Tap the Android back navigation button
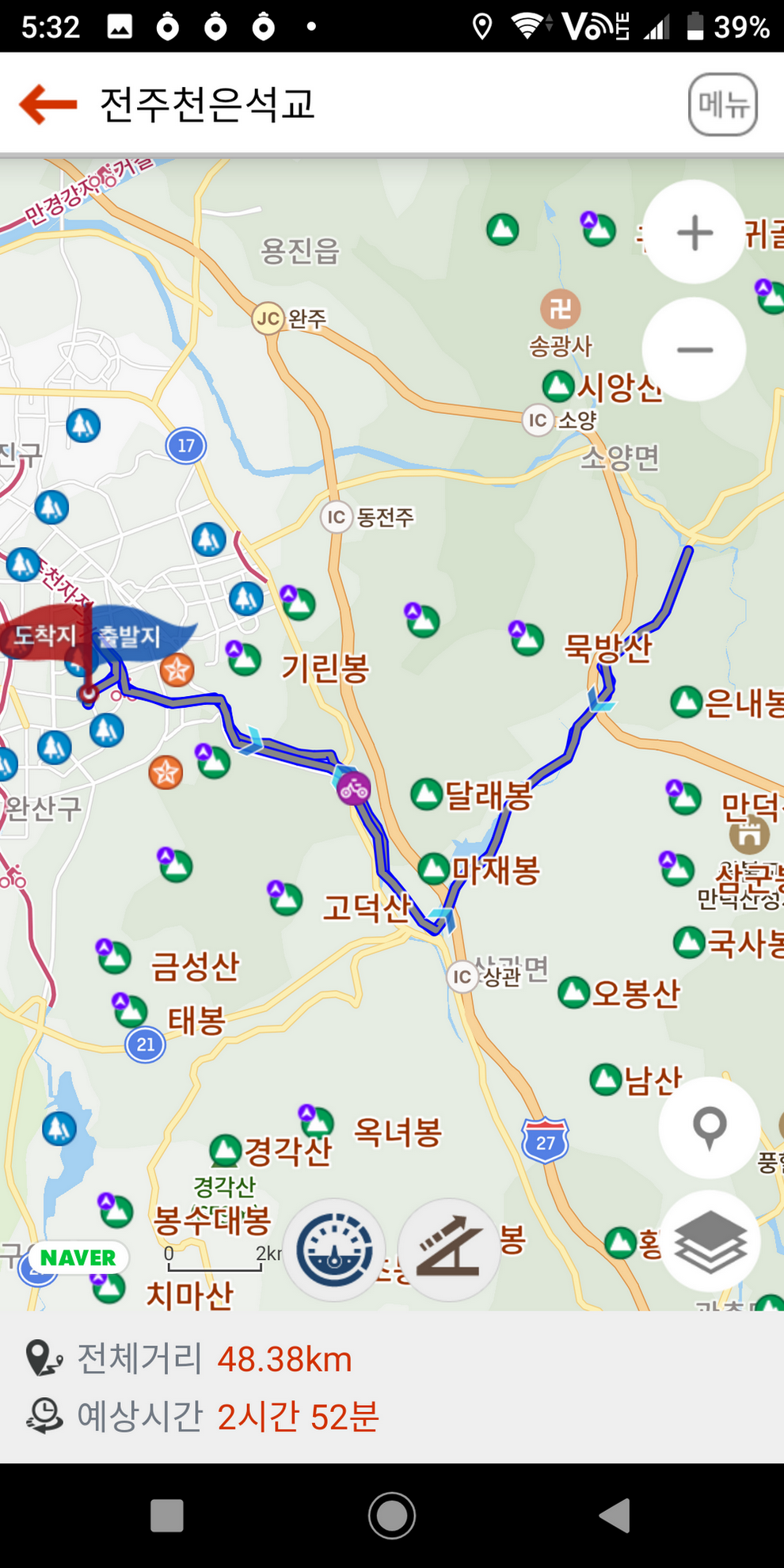 coord(615,1516)
